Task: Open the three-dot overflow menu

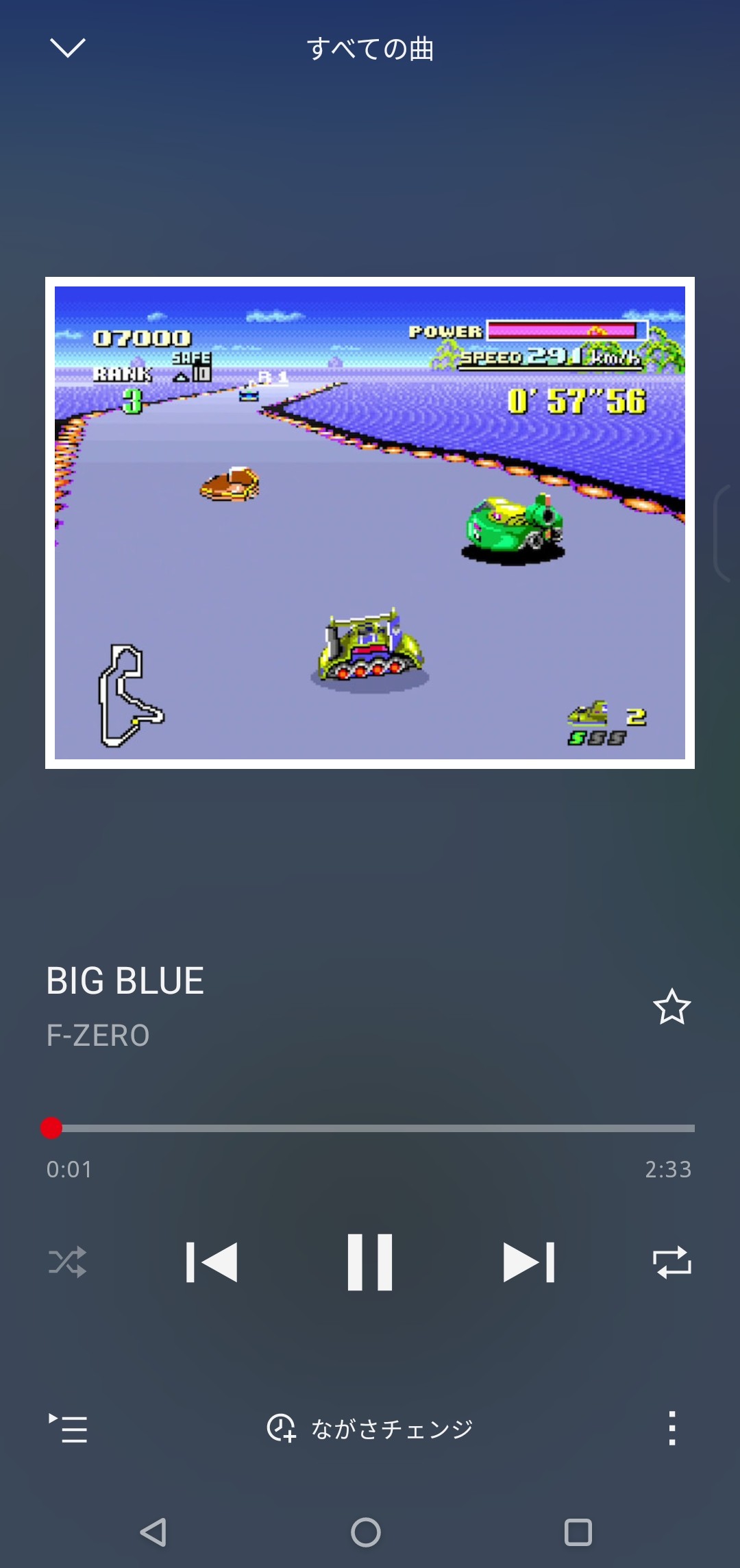Action: 671,1429
